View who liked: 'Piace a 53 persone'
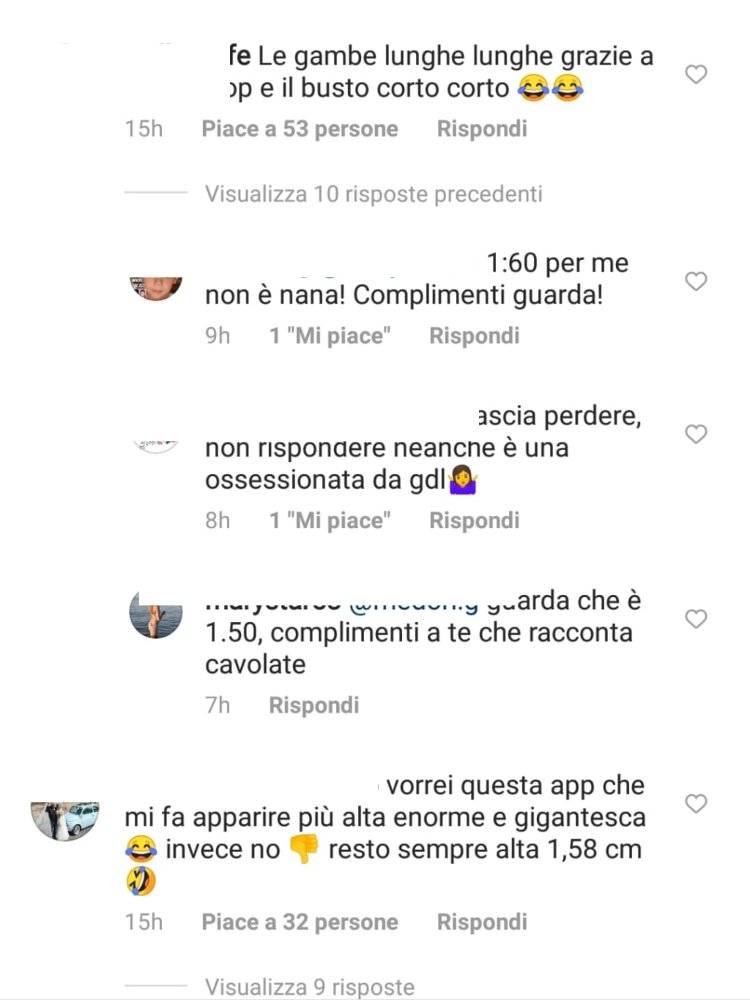 (x=299, y=129)
